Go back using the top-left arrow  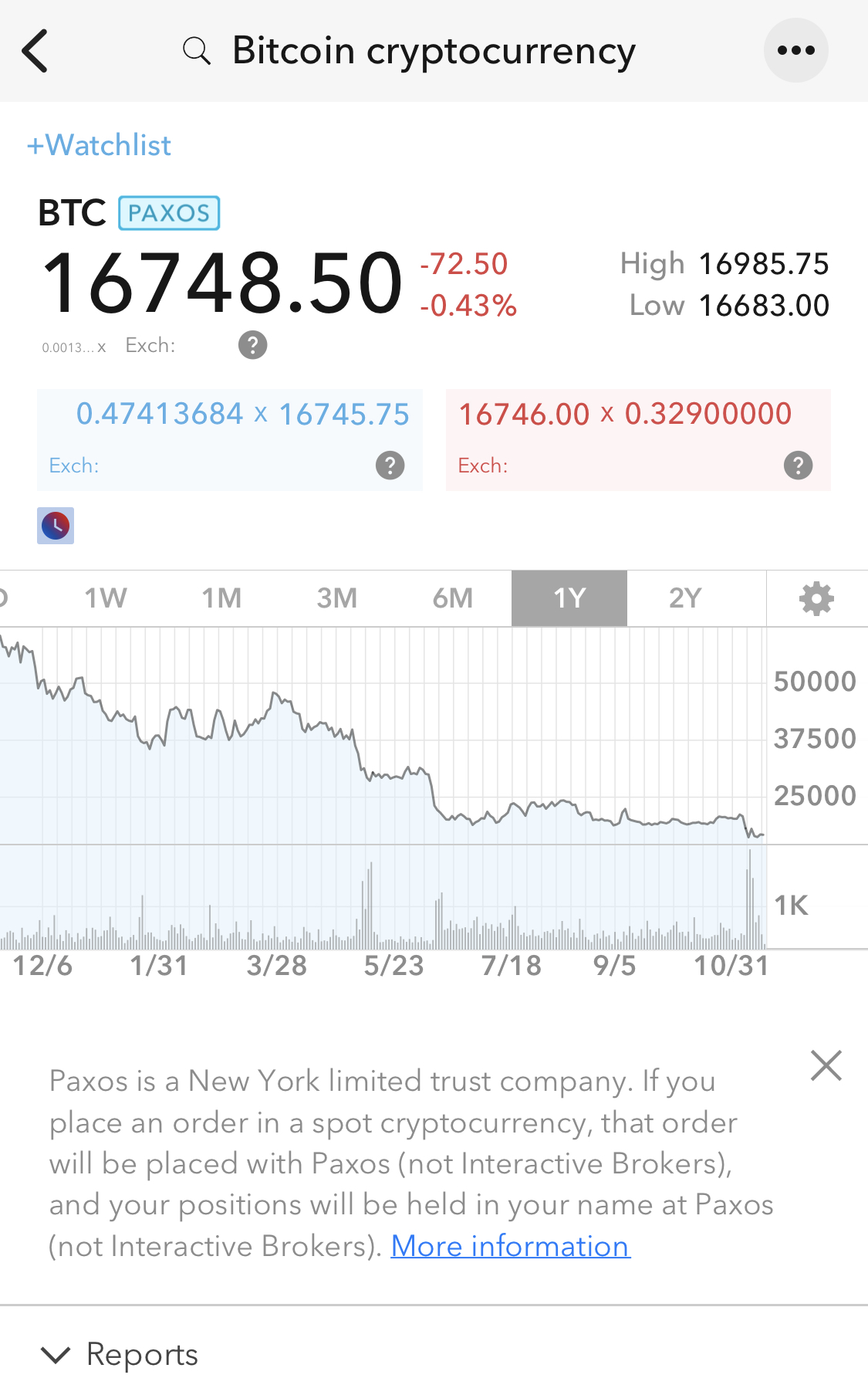[x=35, y=51]
